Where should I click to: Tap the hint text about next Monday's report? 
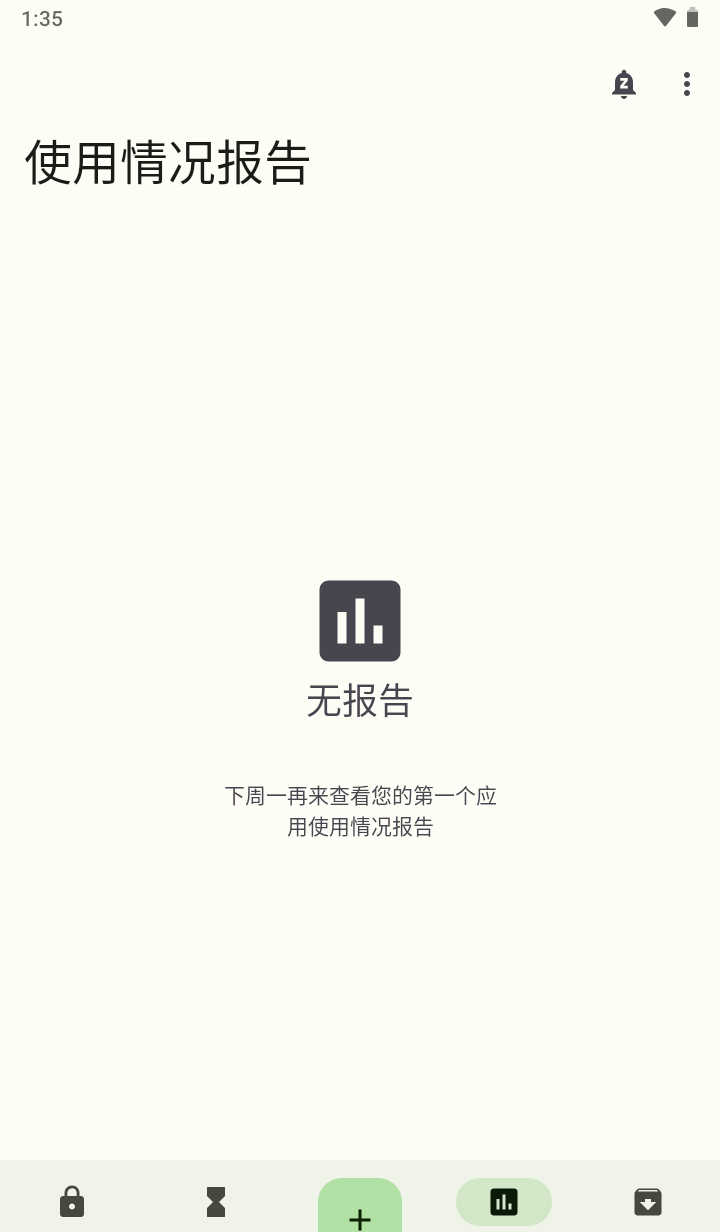pos(360,811)
